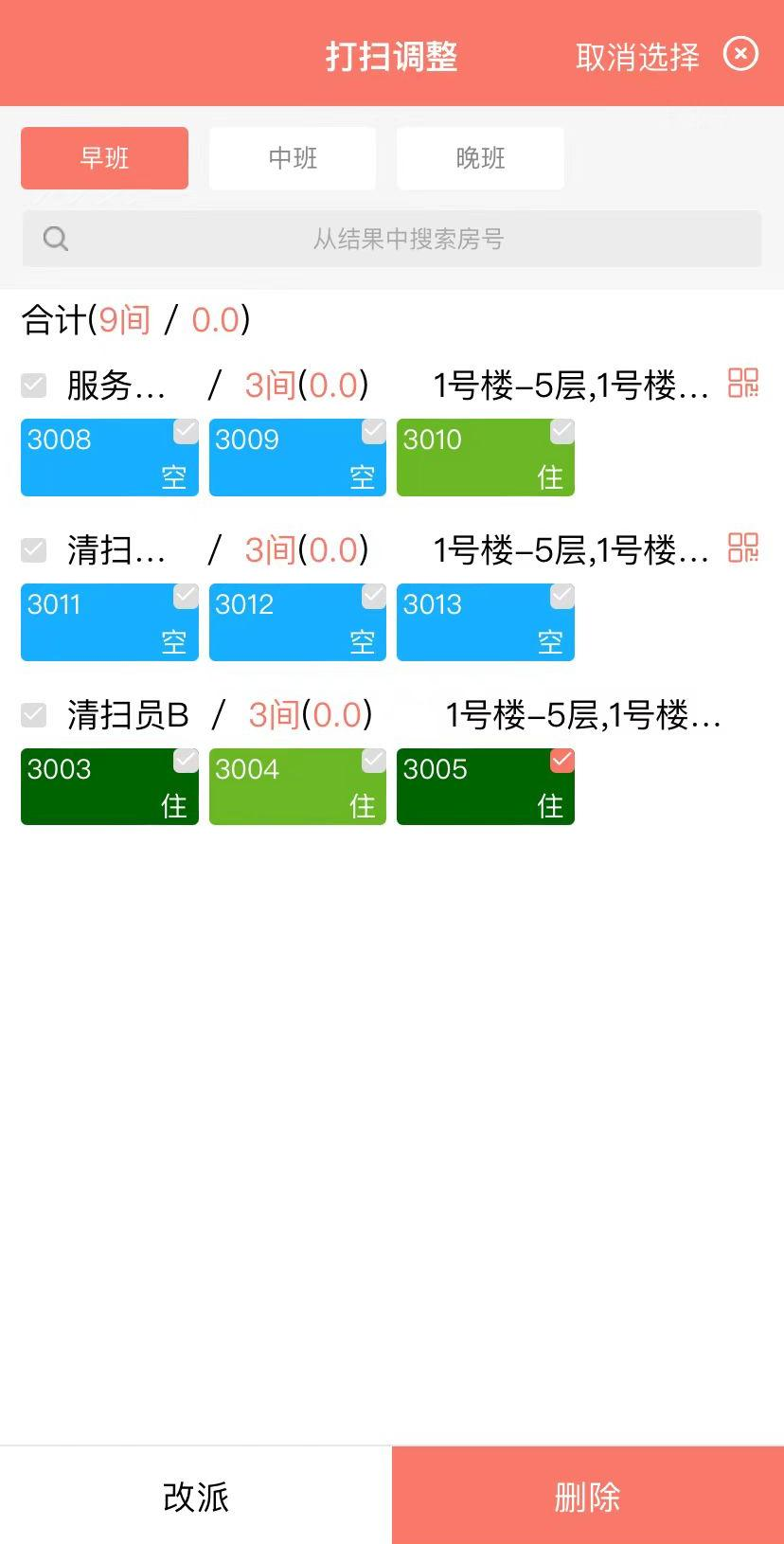784x1544 pixels.
Task: Select room 3011 tile
Action: pyautogui.click(x=110, y=622)
